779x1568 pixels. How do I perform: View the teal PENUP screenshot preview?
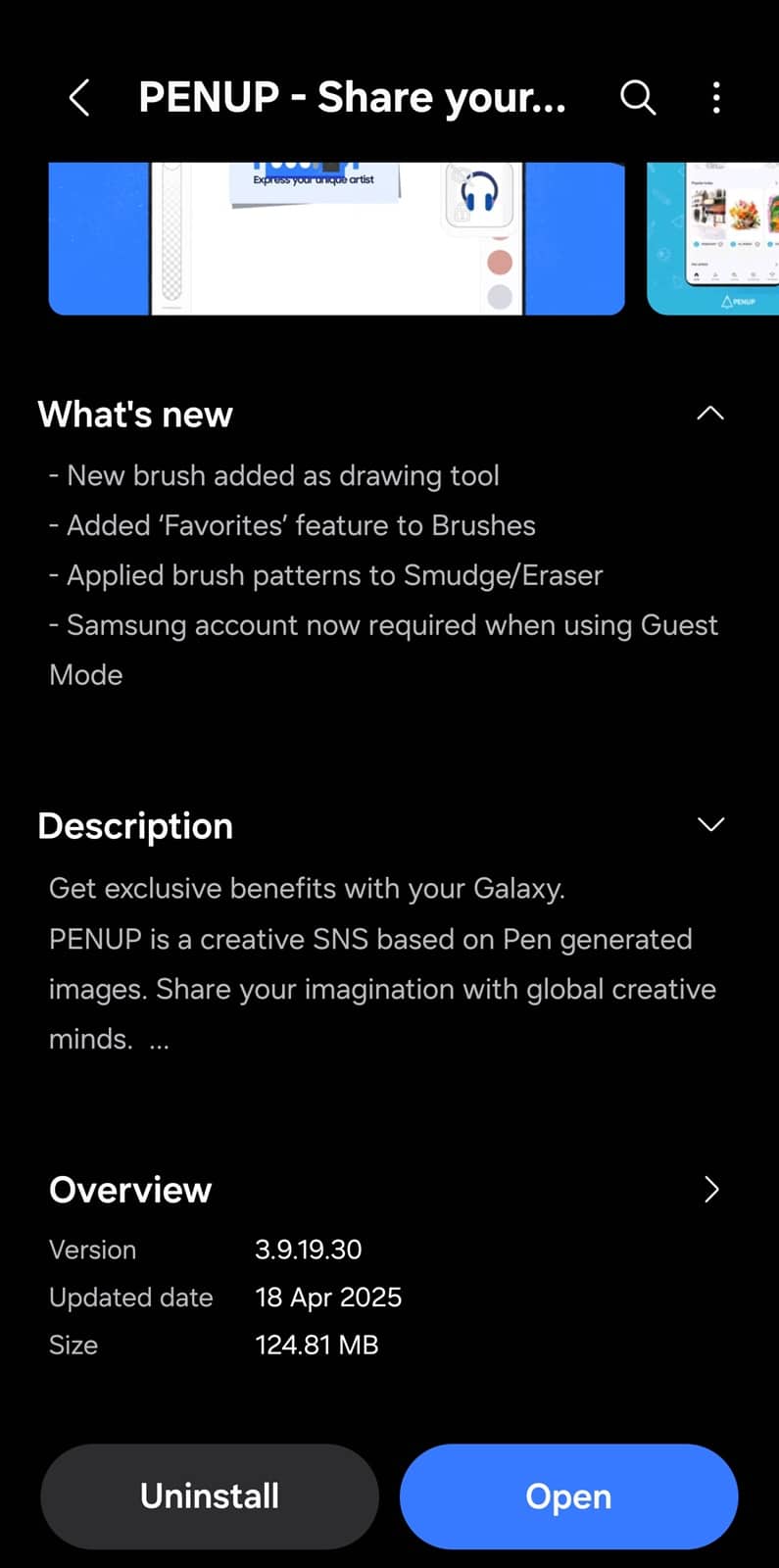tap(713, 238)
